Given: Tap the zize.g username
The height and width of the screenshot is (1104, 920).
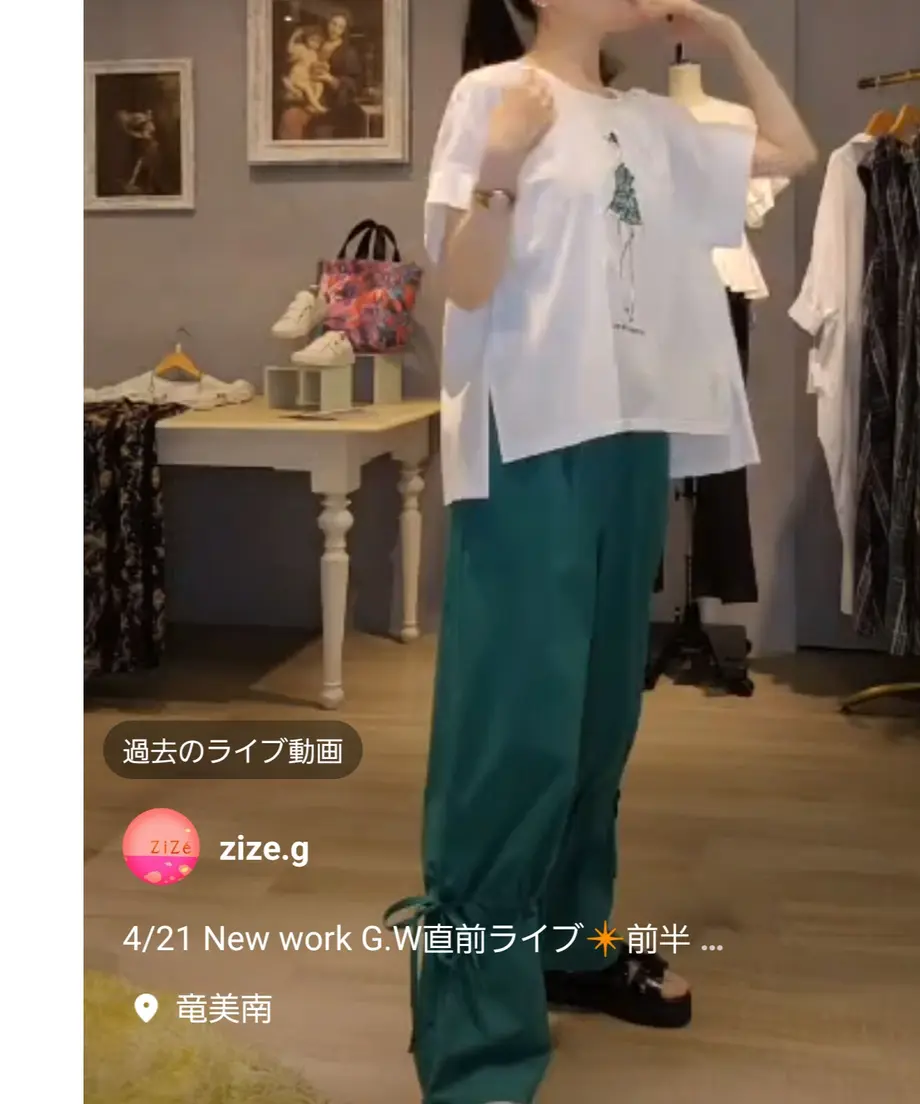Looking at the screenshot, I should 264,850.
